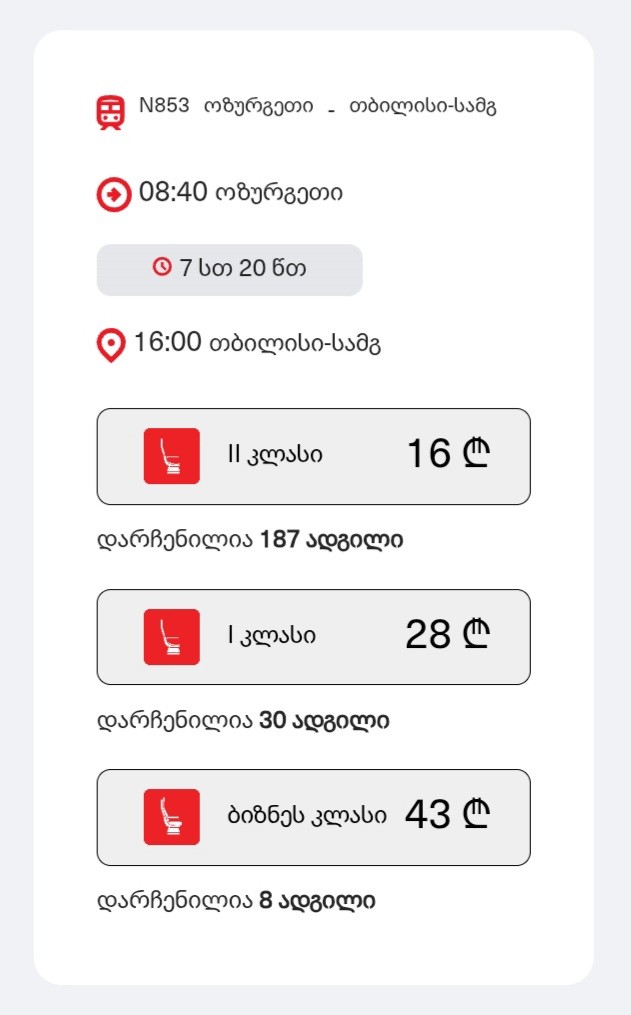
Task: Pick the ბიზნეს კლასი ticket for 43 ₾
Action: pyautogui.click(x=313, y=817)
